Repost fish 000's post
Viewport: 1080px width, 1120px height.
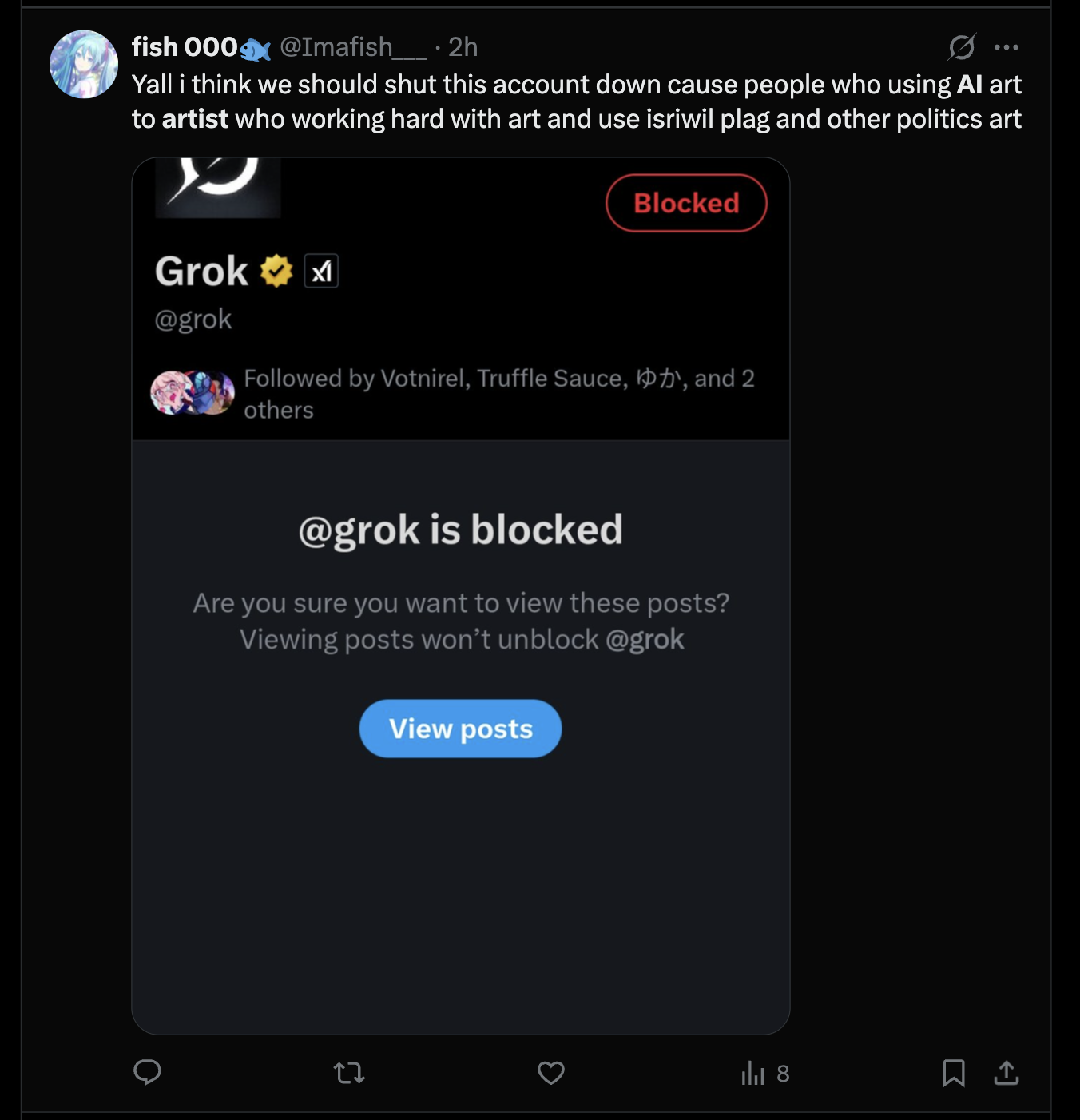tap(349, 1072)
